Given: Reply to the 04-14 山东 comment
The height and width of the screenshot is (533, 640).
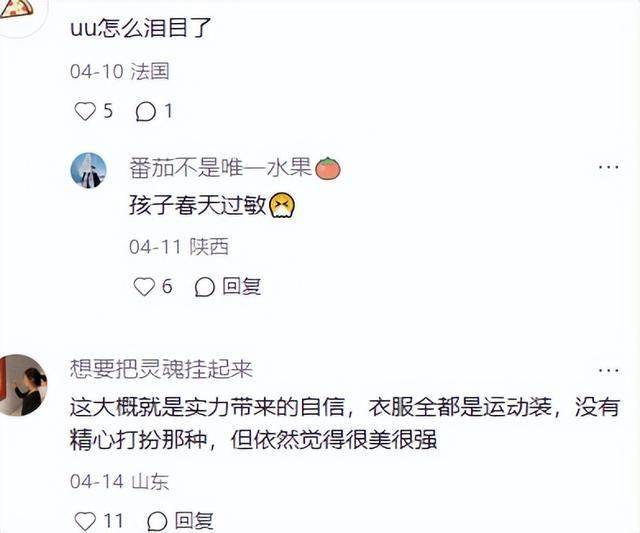Looking at the screenshot, I should (182, 520).
